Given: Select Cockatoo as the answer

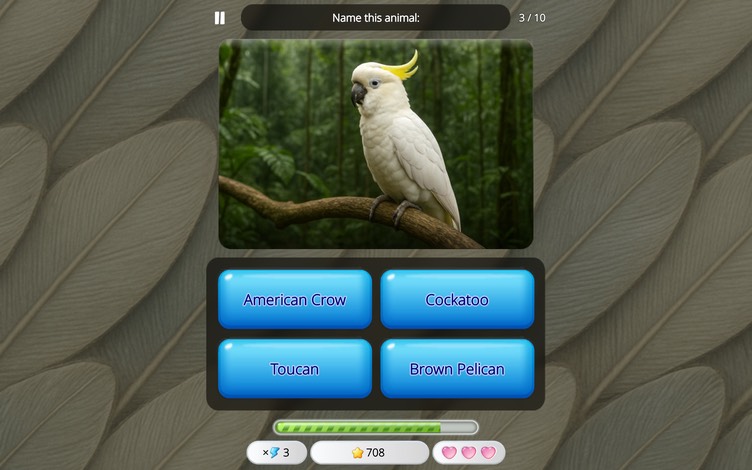Looking at the screenshot, I should (x=457, y=299).
